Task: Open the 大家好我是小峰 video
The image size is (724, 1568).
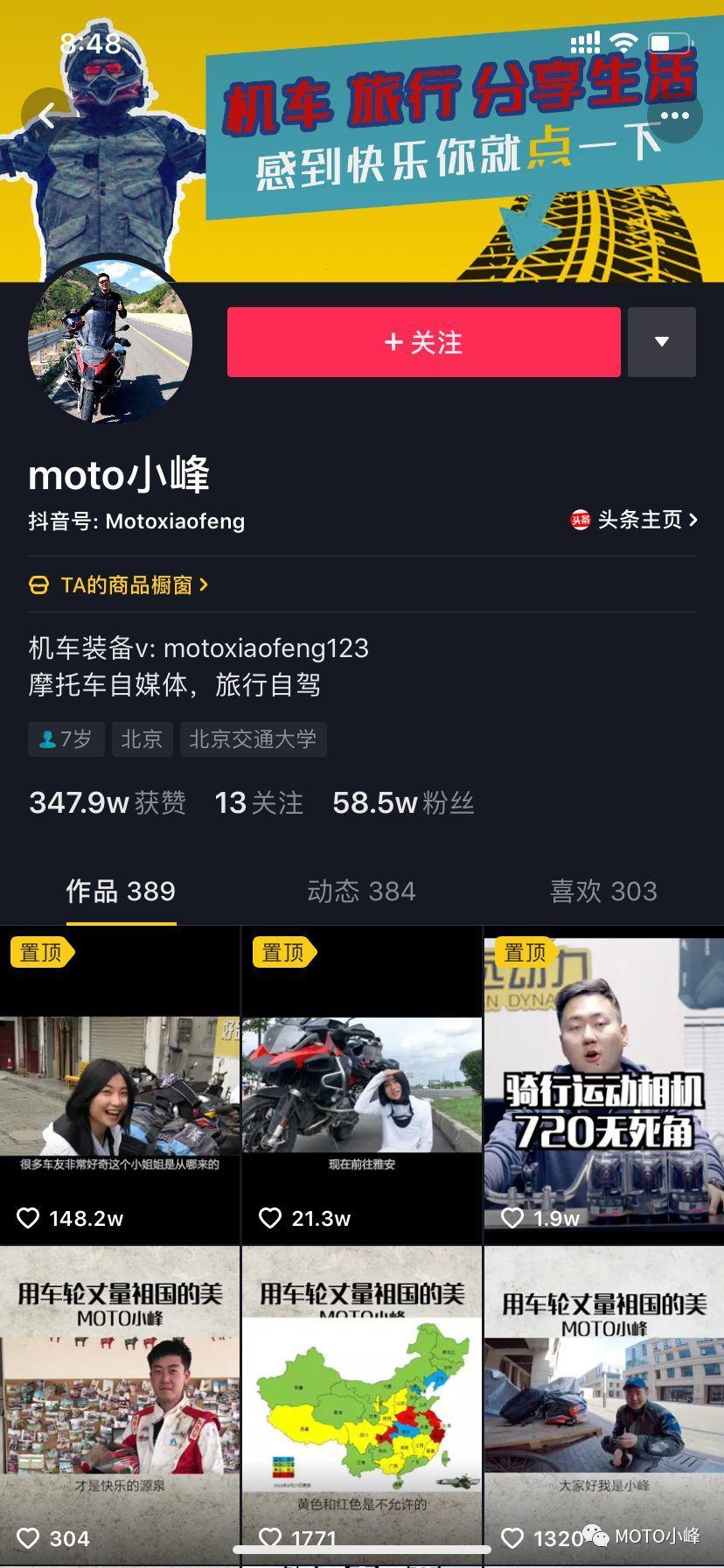Action: point(604,1400)
